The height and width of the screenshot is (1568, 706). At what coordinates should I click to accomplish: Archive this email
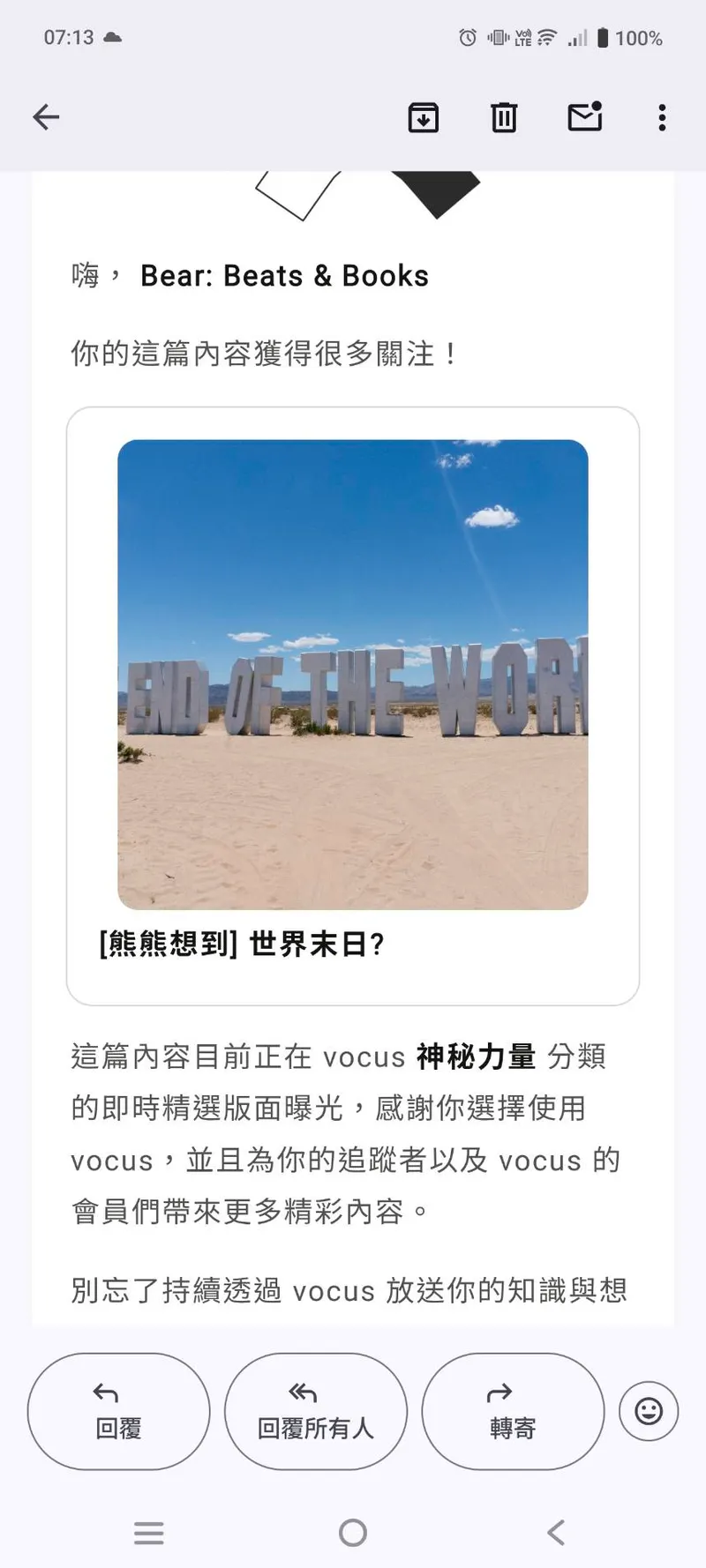pyautogui.click(x=424, y=117)
